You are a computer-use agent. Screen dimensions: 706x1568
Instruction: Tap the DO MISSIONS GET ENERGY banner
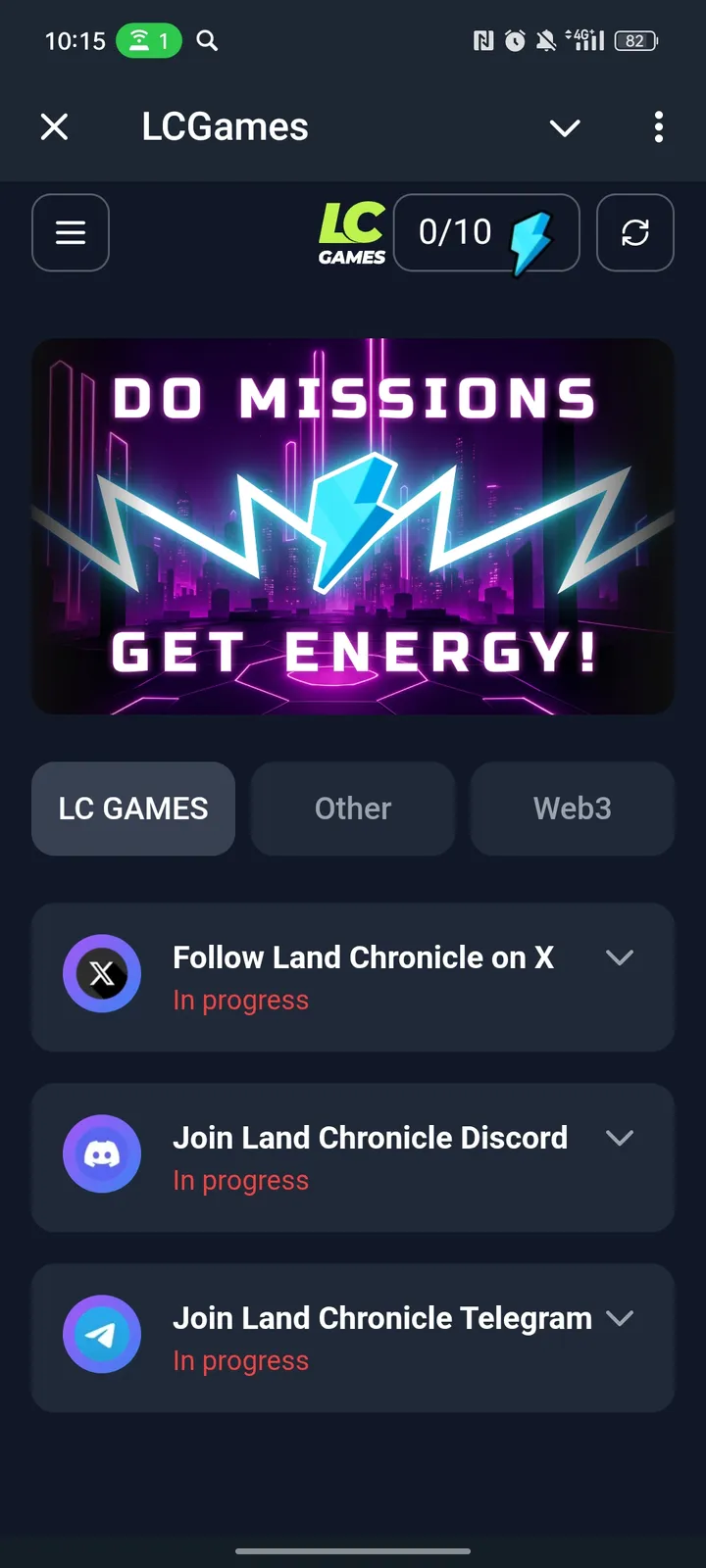pos(353,525)
